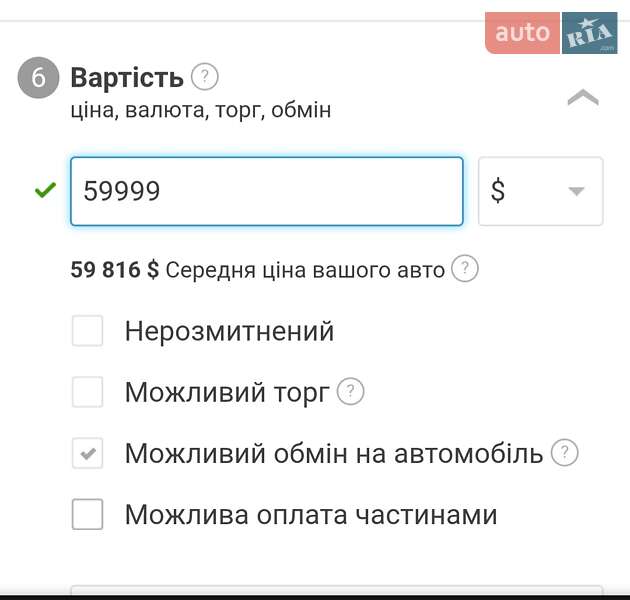
Task: Open help for Середня ціна вашого авто
Action: (464, 269)
